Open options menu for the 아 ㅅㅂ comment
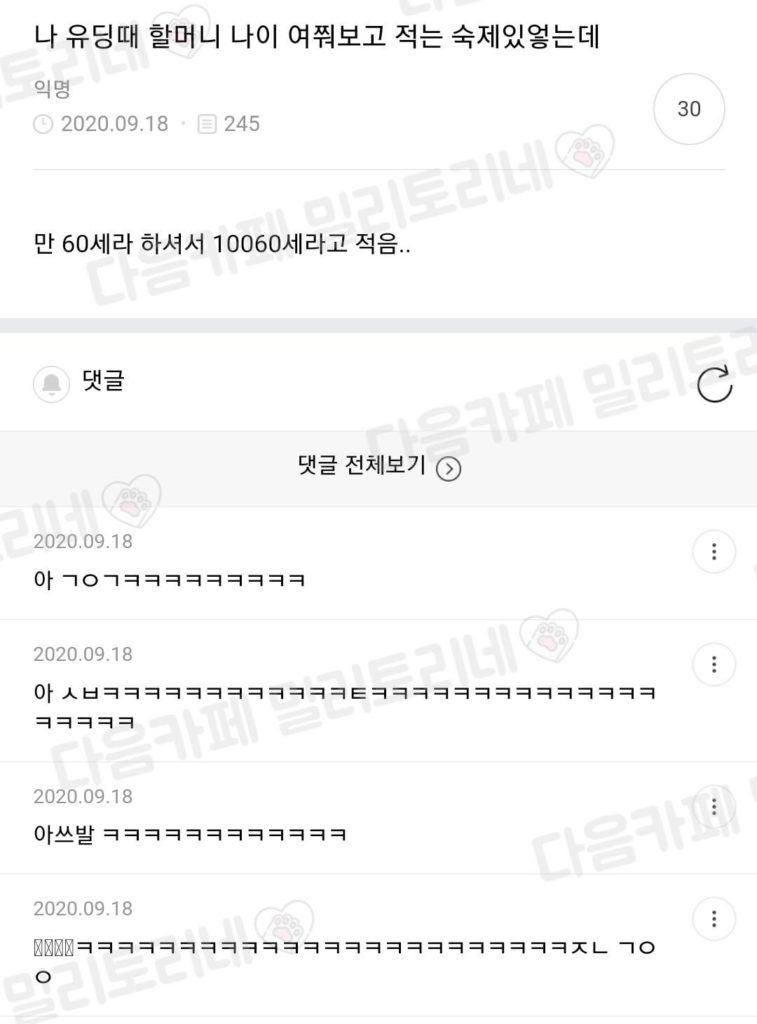This screenshot has height=1024, width=757. 714,664
